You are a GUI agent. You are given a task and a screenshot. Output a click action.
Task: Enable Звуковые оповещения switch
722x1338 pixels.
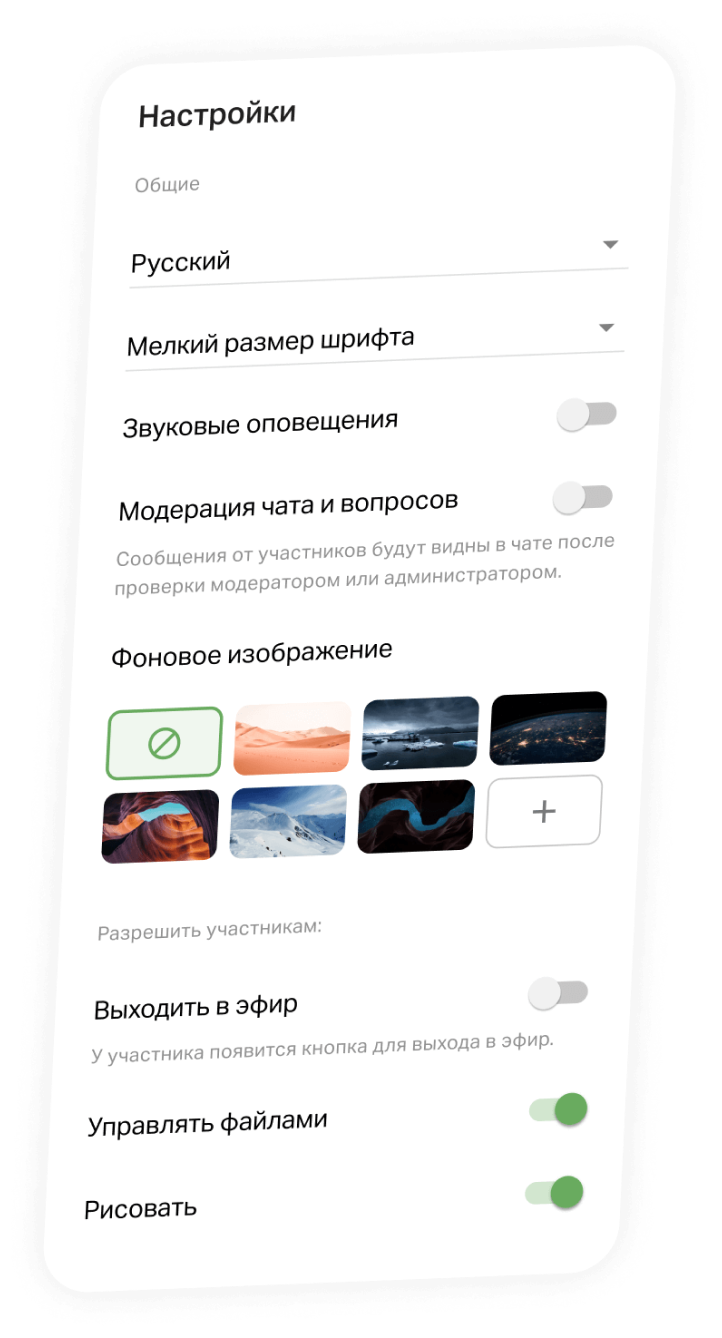587,414
